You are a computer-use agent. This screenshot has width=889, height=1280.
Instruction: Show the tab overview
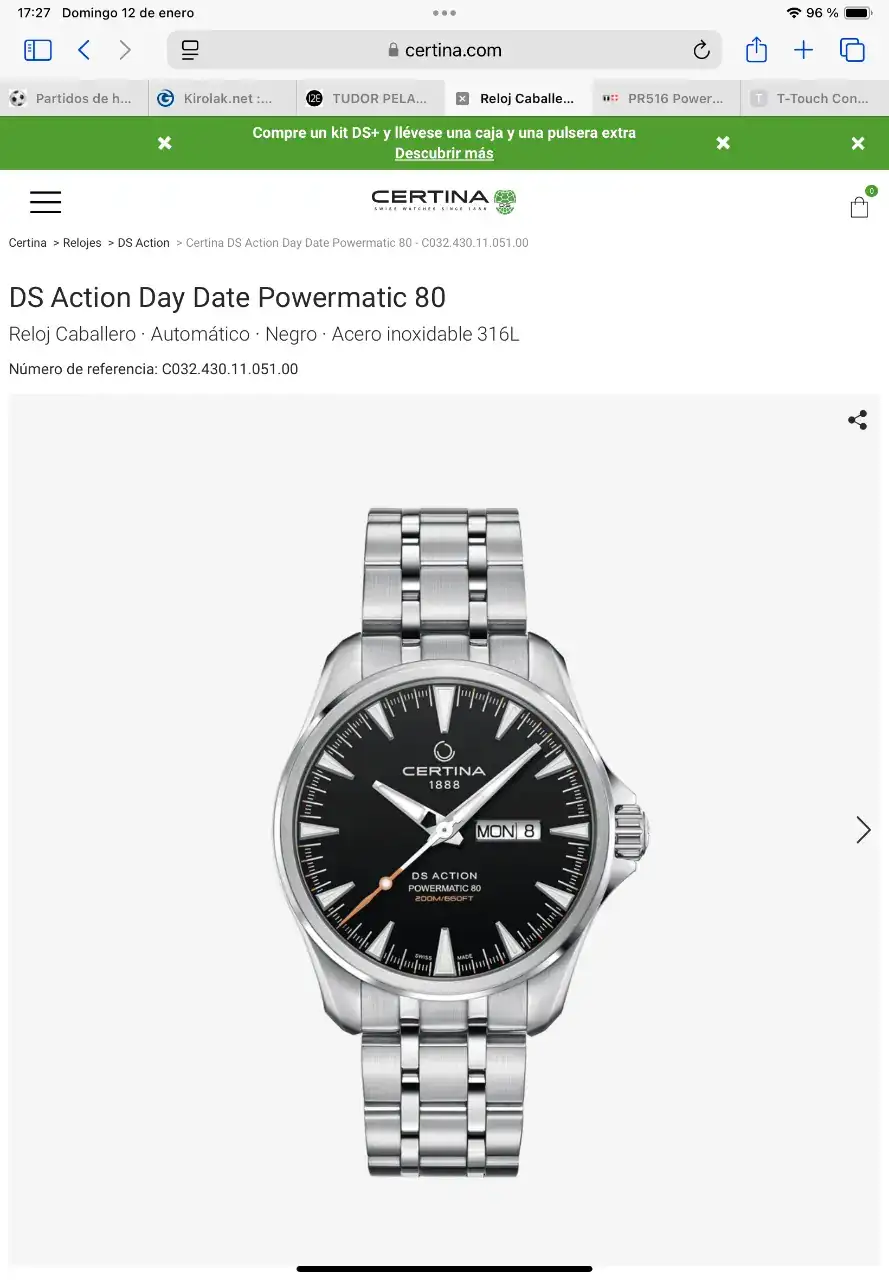[852, 50]
